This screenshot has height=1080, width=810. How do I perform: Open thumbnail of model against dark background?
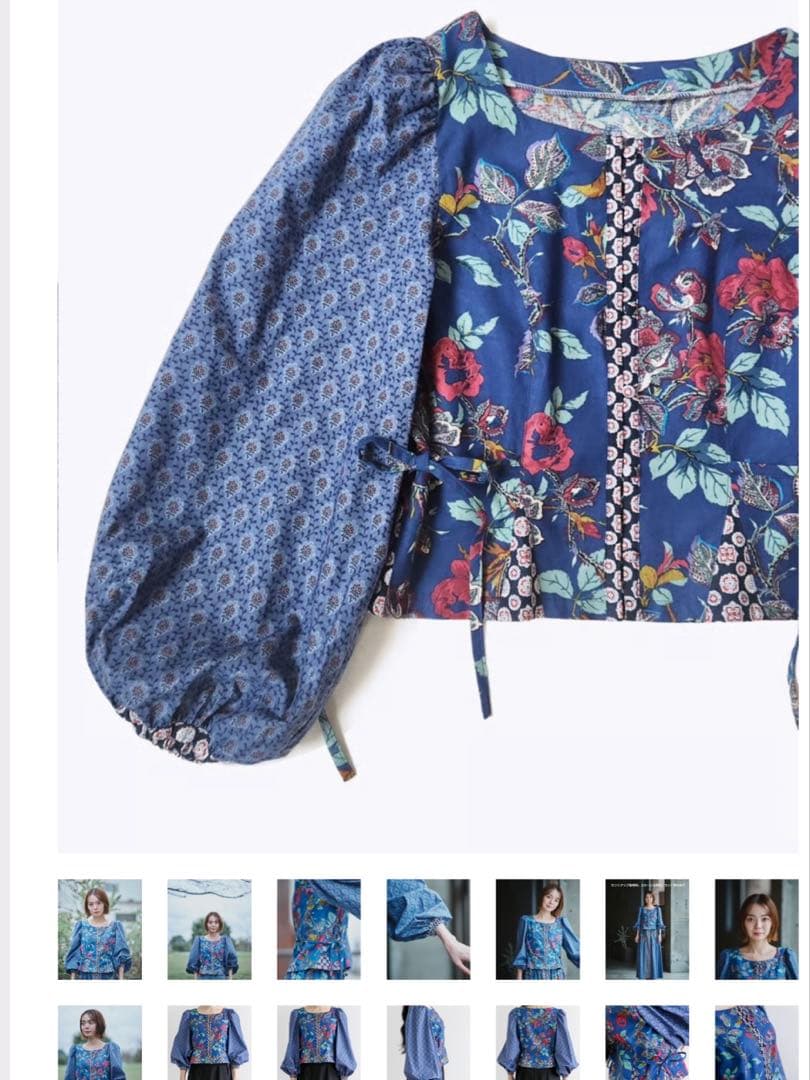(537, 929)
